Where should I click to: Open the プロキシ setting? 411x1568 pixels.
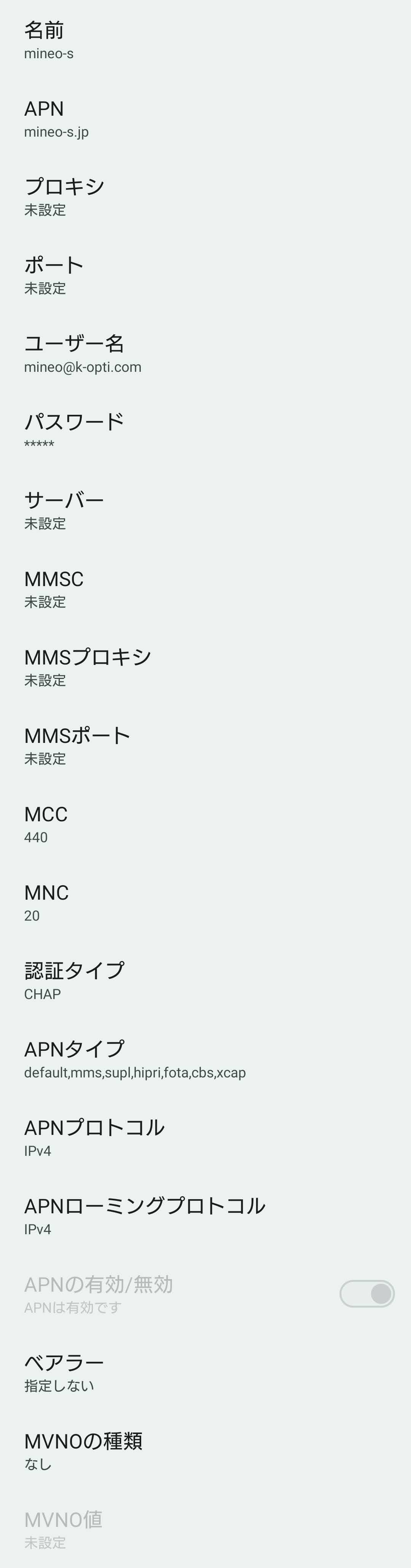[205, 197]
